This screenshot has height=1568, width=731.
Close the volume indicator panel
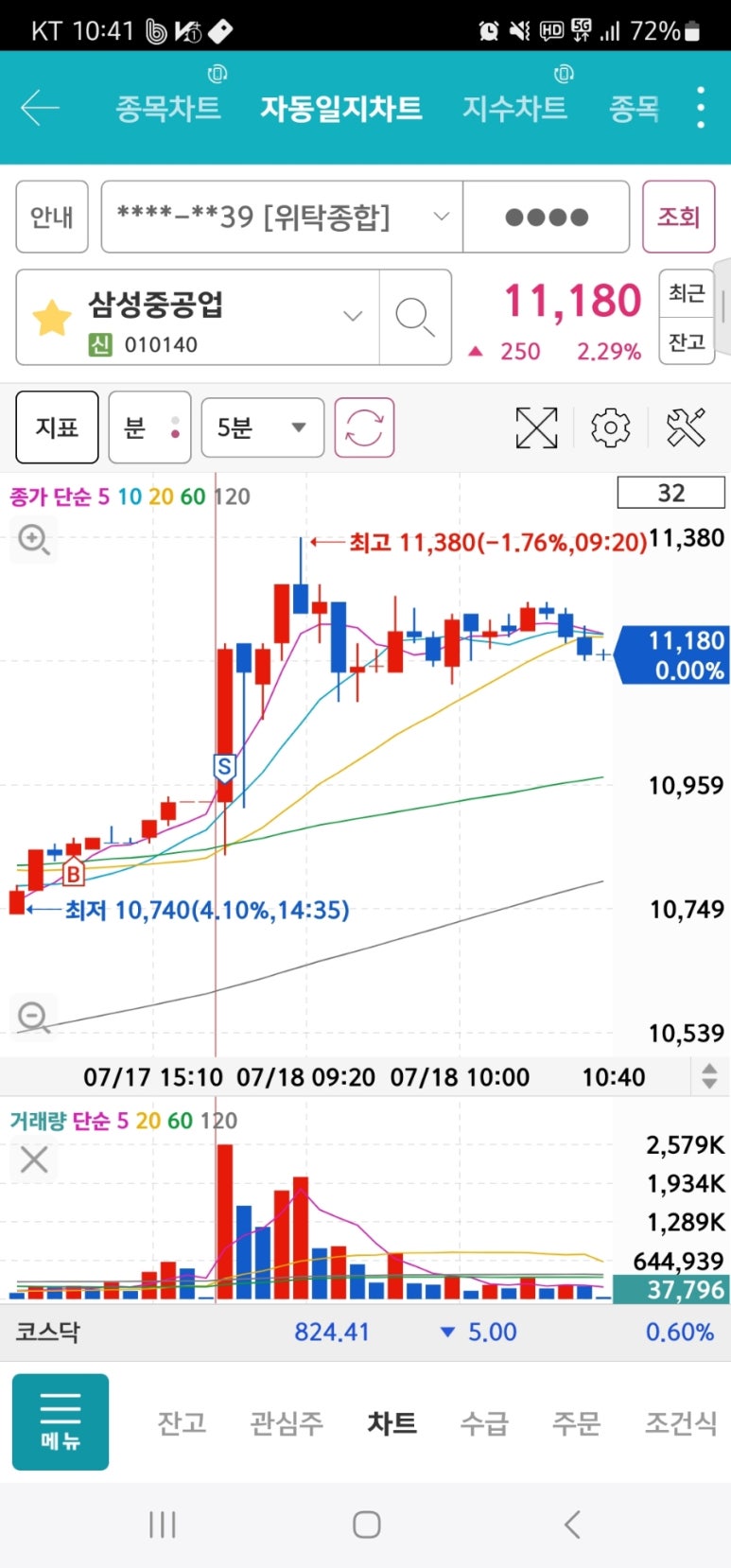[34, 1159]
